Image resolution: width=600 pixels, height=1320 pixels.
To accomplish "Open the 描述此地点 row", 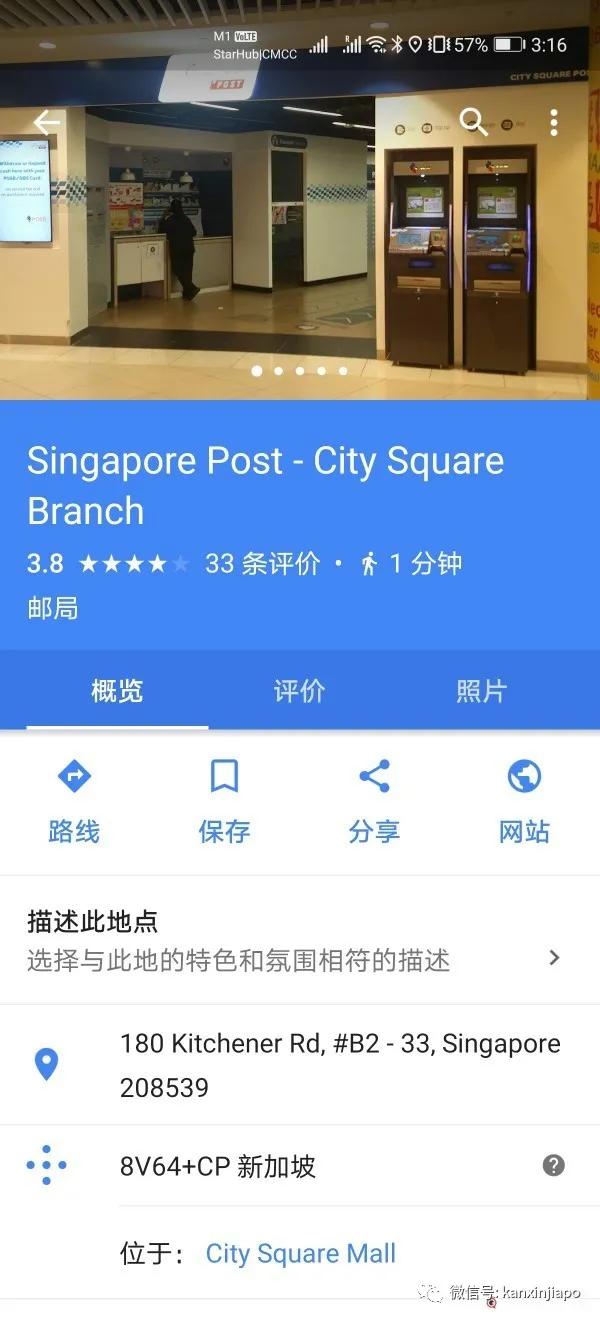I will click(300, 940).
